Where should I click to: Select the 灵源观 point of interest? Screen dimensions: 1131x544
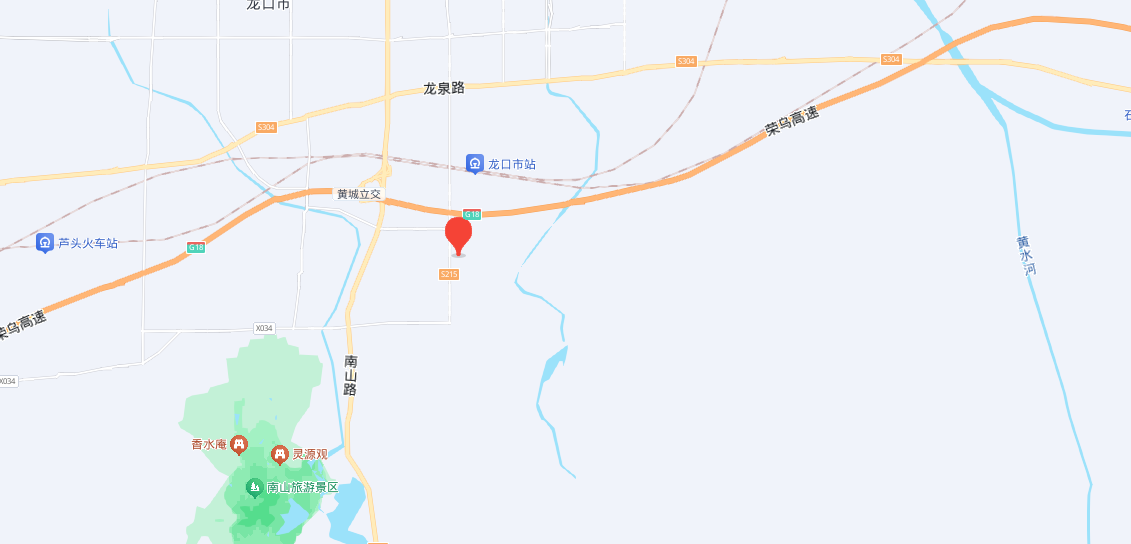pyautogui.click(x=280, y=454)
